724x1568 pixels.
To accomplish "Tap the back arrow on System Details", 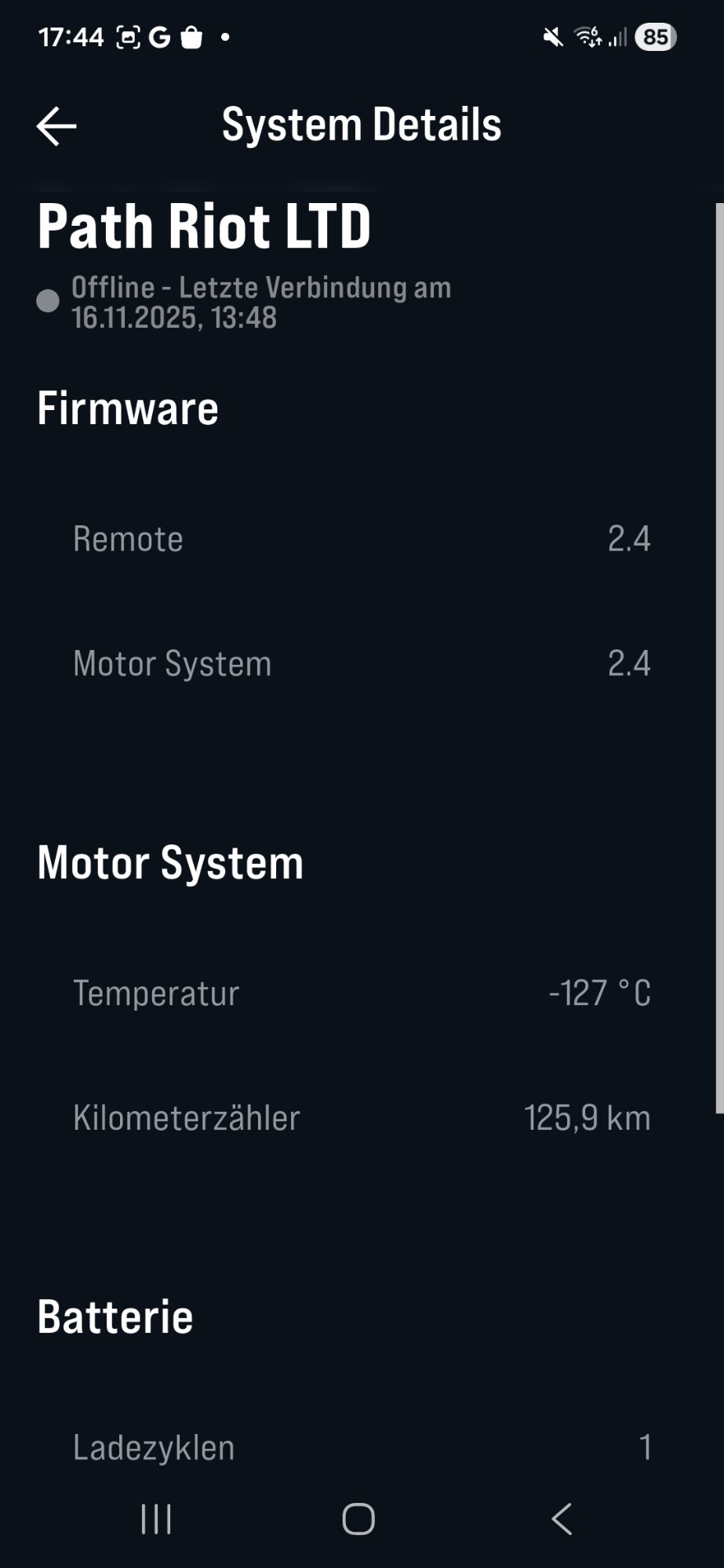I will [55, 125].
